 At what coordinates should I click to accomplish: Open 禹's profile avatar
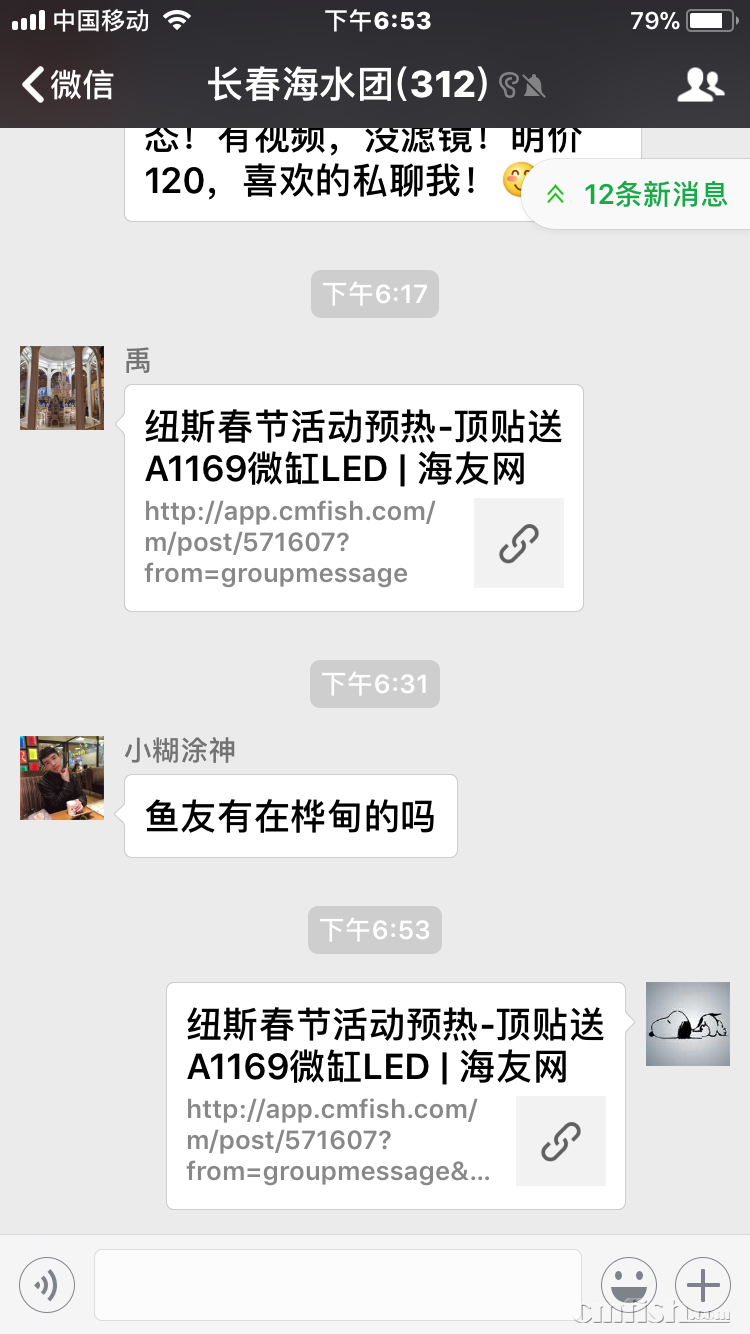click(x=62, y=388)
